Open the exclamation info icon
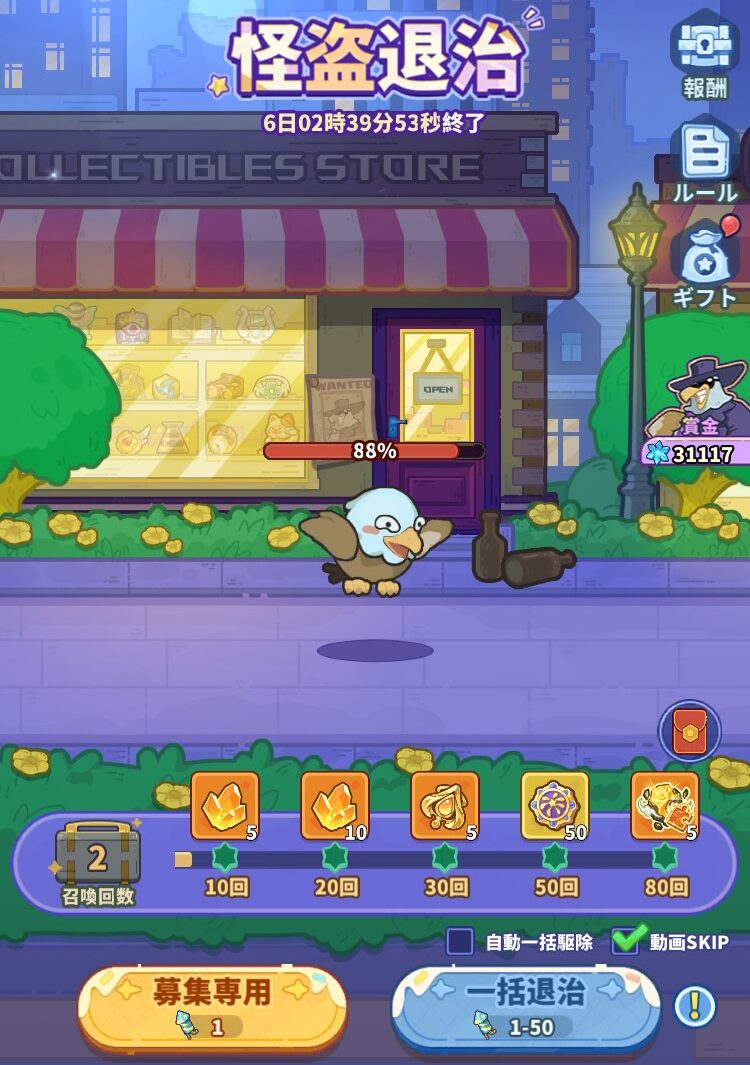Screen dimensions: 750x1065 (x=695, y=1006)
